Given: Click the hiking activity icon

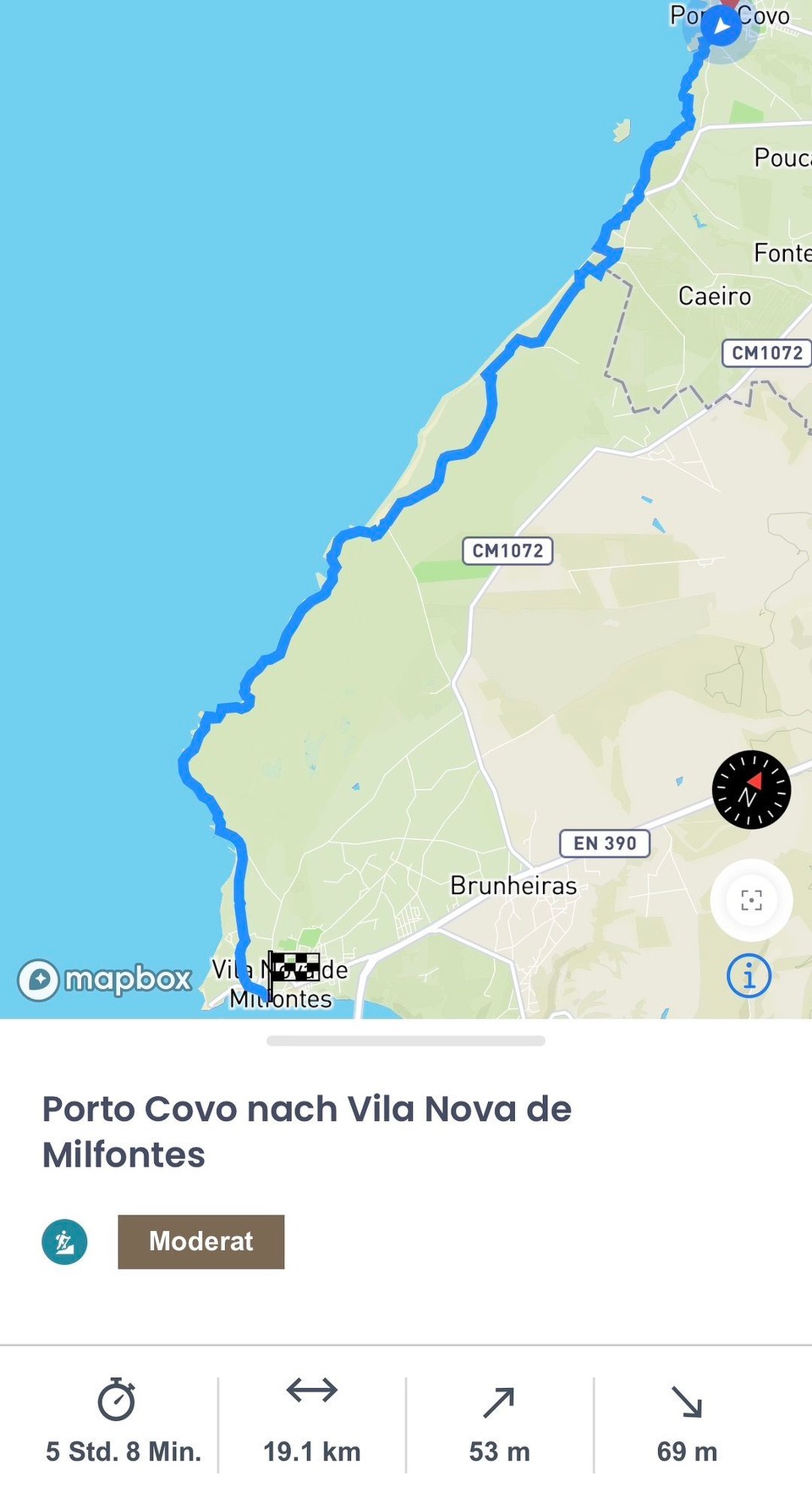Looking at the screenshot, I should click(x=65, y=1242).
